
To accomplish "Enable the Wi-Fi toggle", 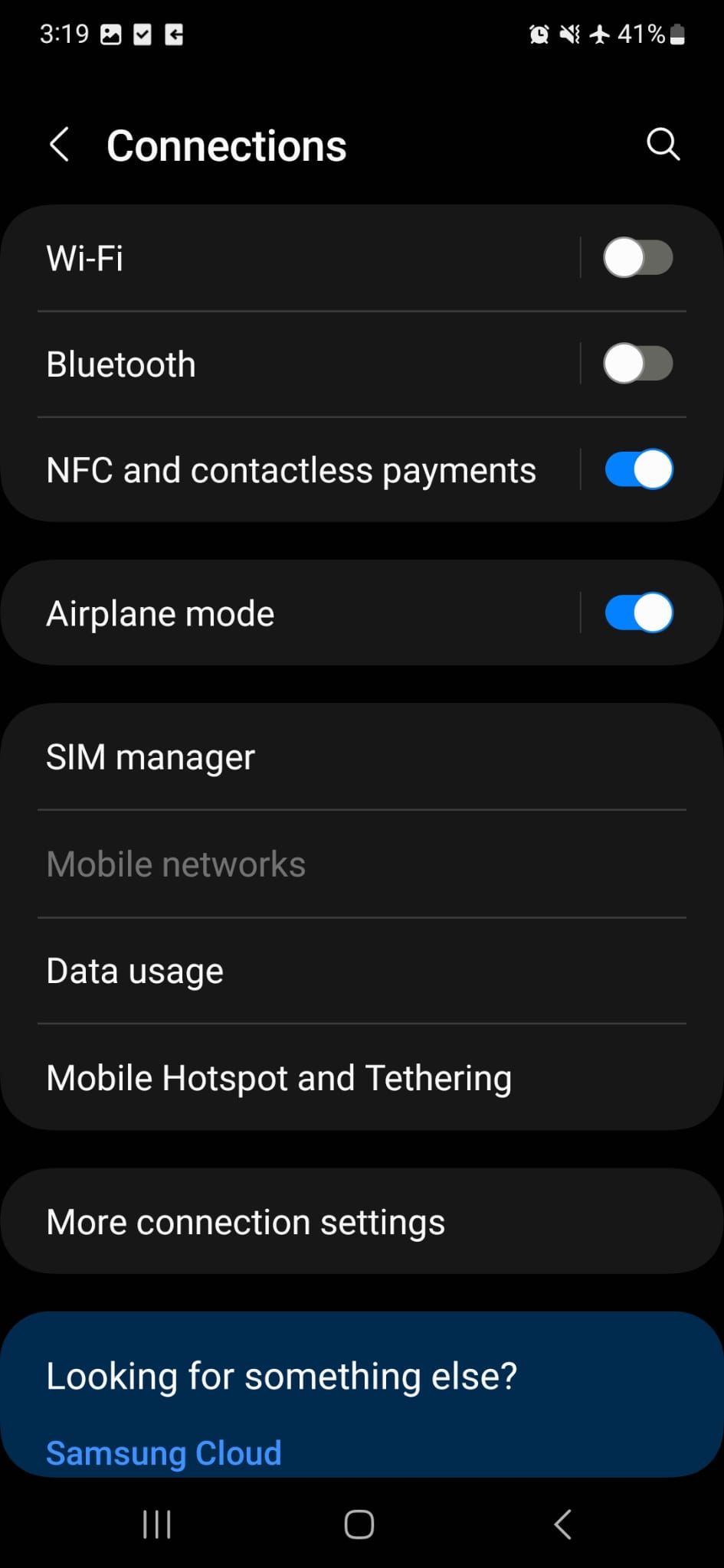I will point(638,257).
